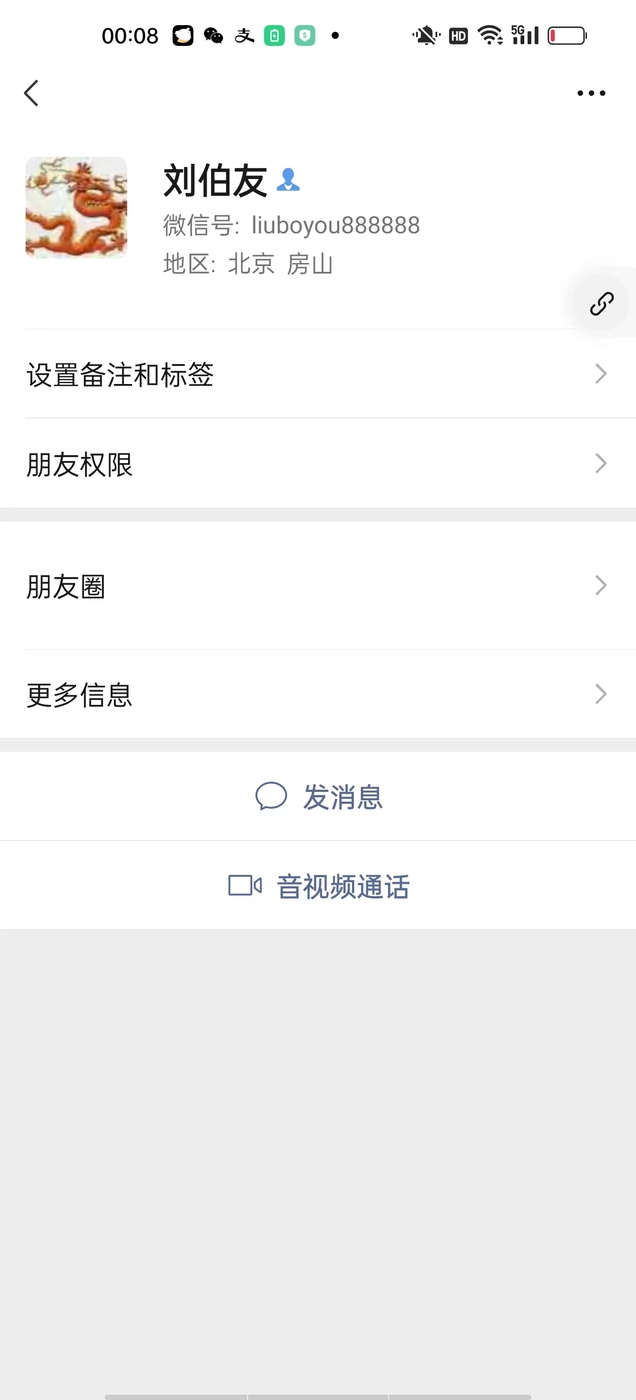
Task: View 刘伯友's dragon profile picture
Action: pos(76,208)
